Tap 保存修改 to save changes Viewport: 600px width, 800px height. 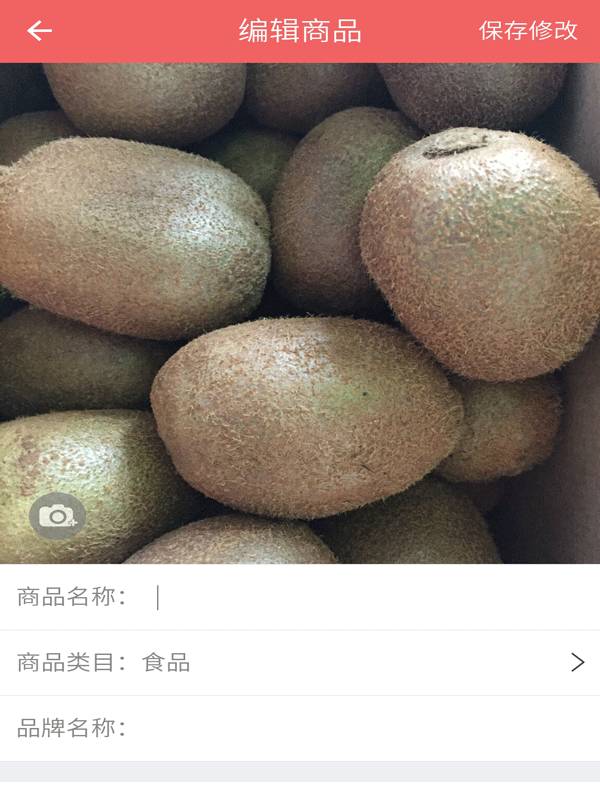click(x=528, y=31)
